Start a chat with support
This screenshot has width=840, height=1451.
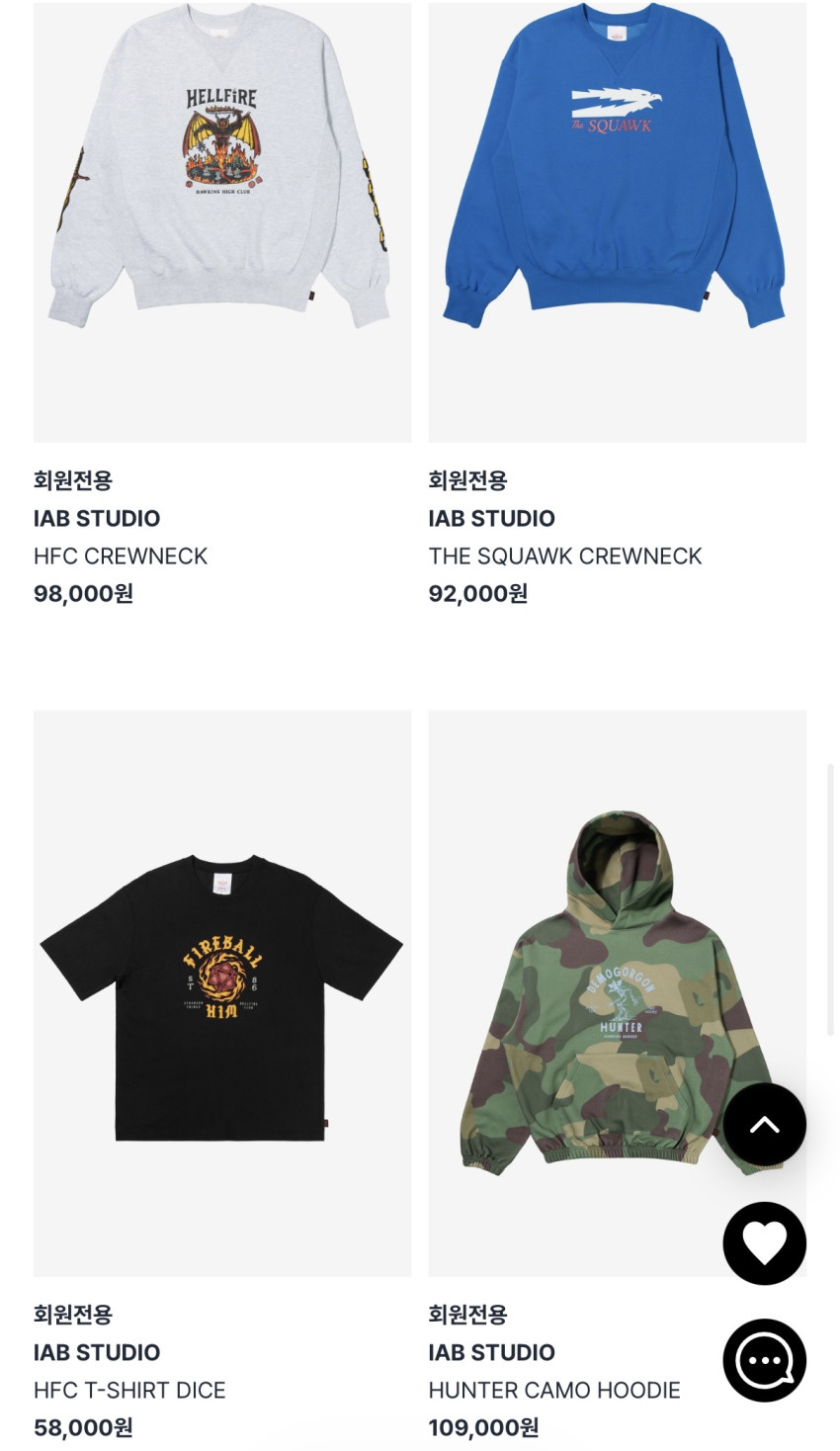(x=764, y=1360)
